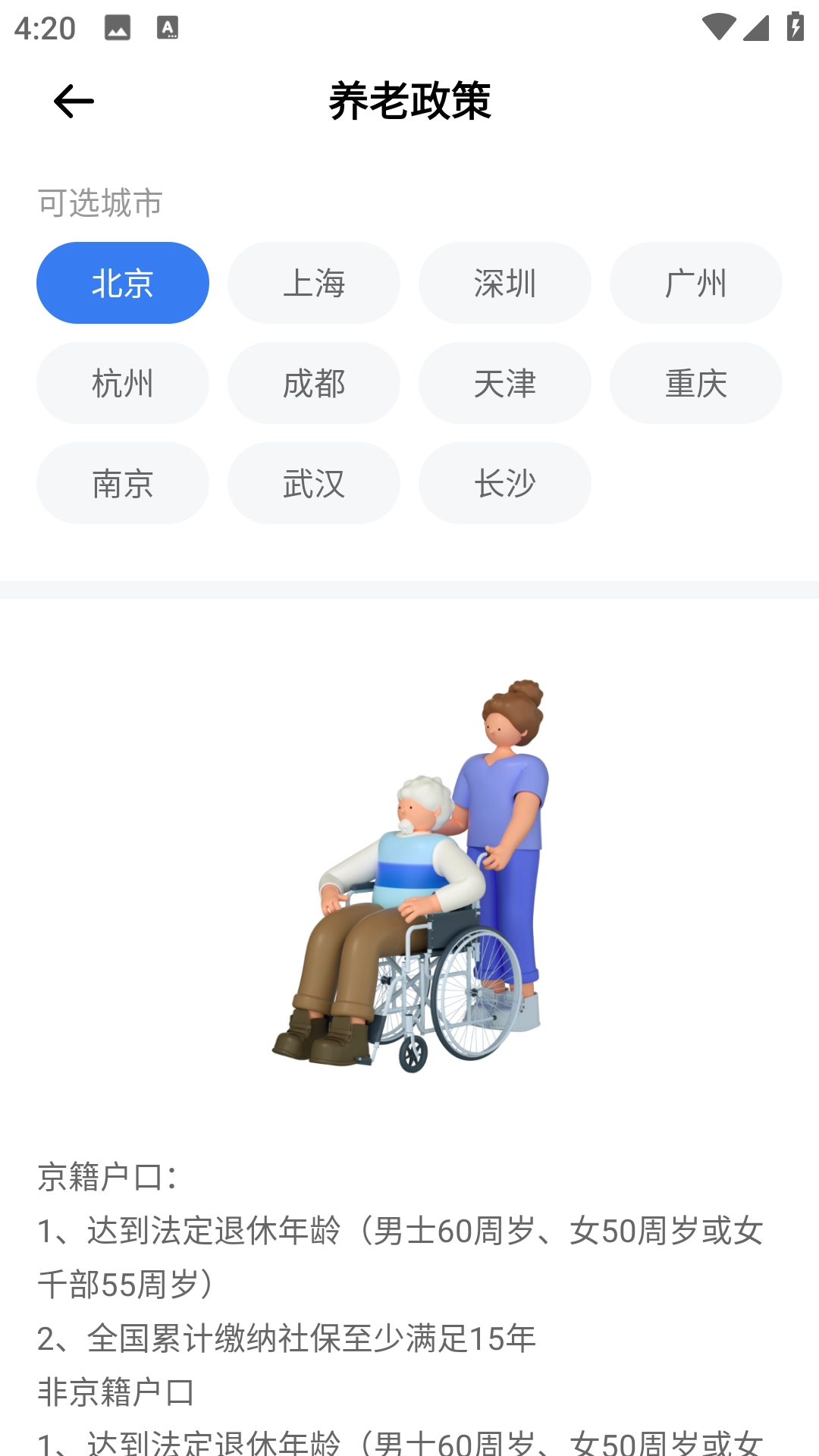Viewport: 819px width, 1456px height.
Task: Click the screenshot notification icon in status bar
Action: [x=115, y=29]
